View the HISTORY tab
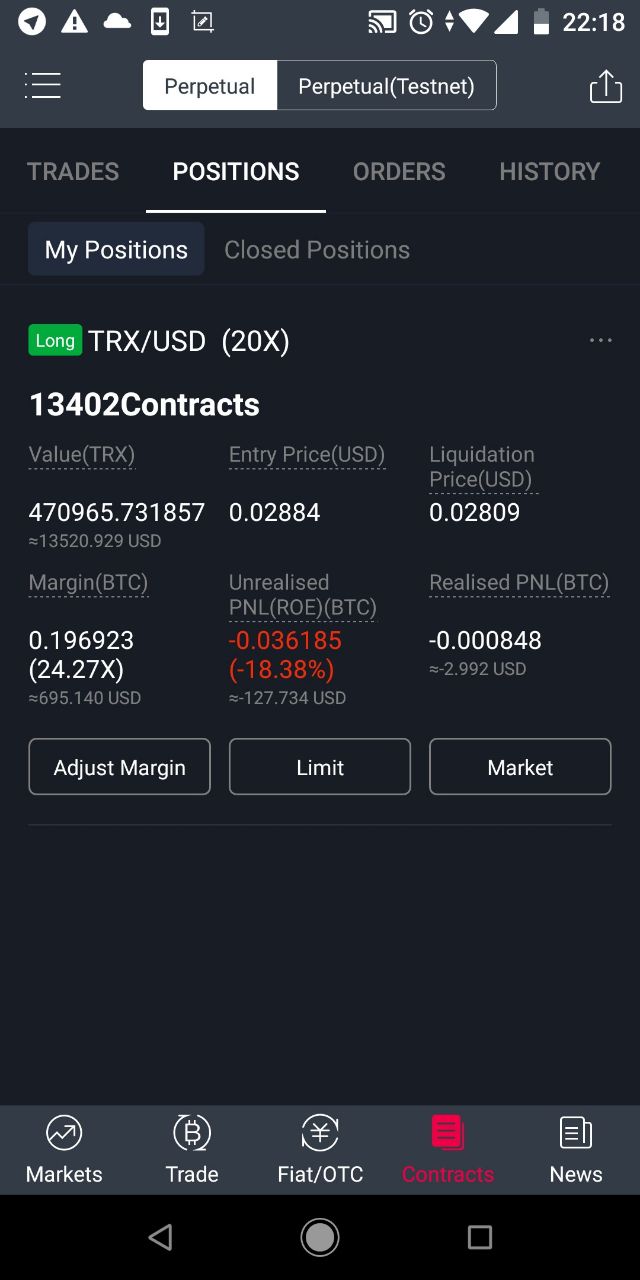This screenshot has width=640, height=1280. pyautogui.click(x=549, y=172)
